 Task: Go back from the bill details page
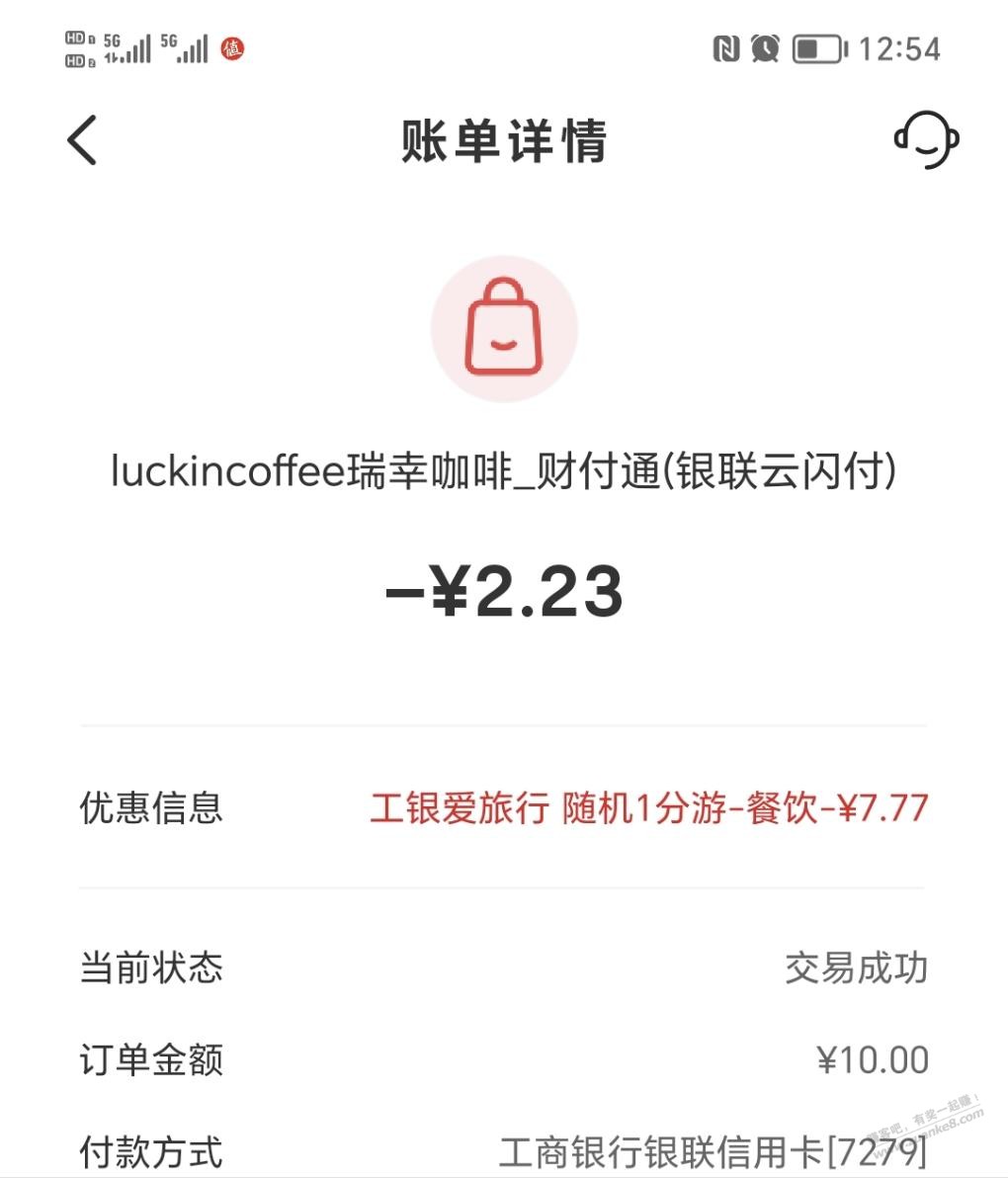tap(83, 139)
